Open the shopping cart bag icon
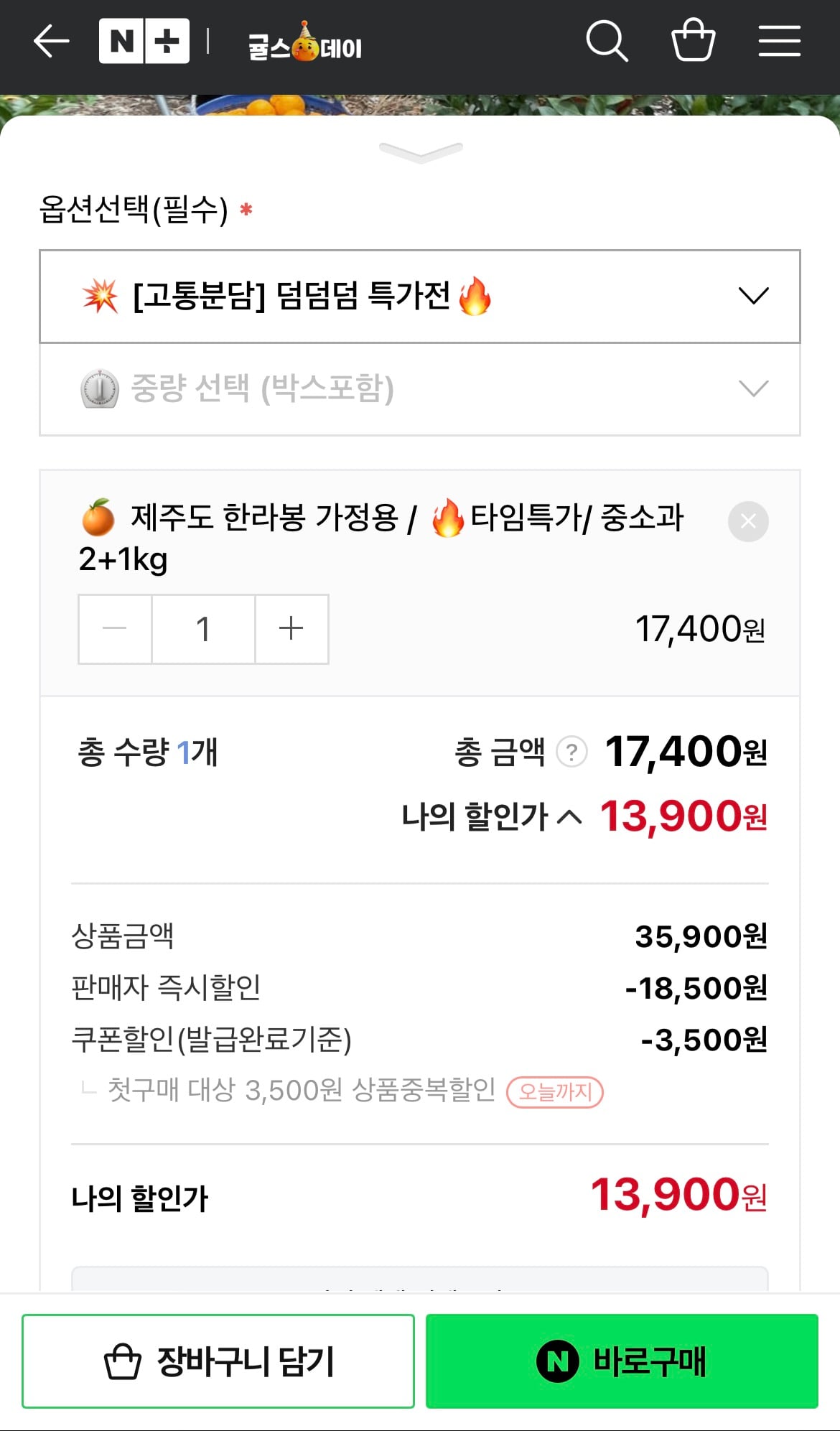The height and width of the screenshot is (1431, 840). coord(693,42)
